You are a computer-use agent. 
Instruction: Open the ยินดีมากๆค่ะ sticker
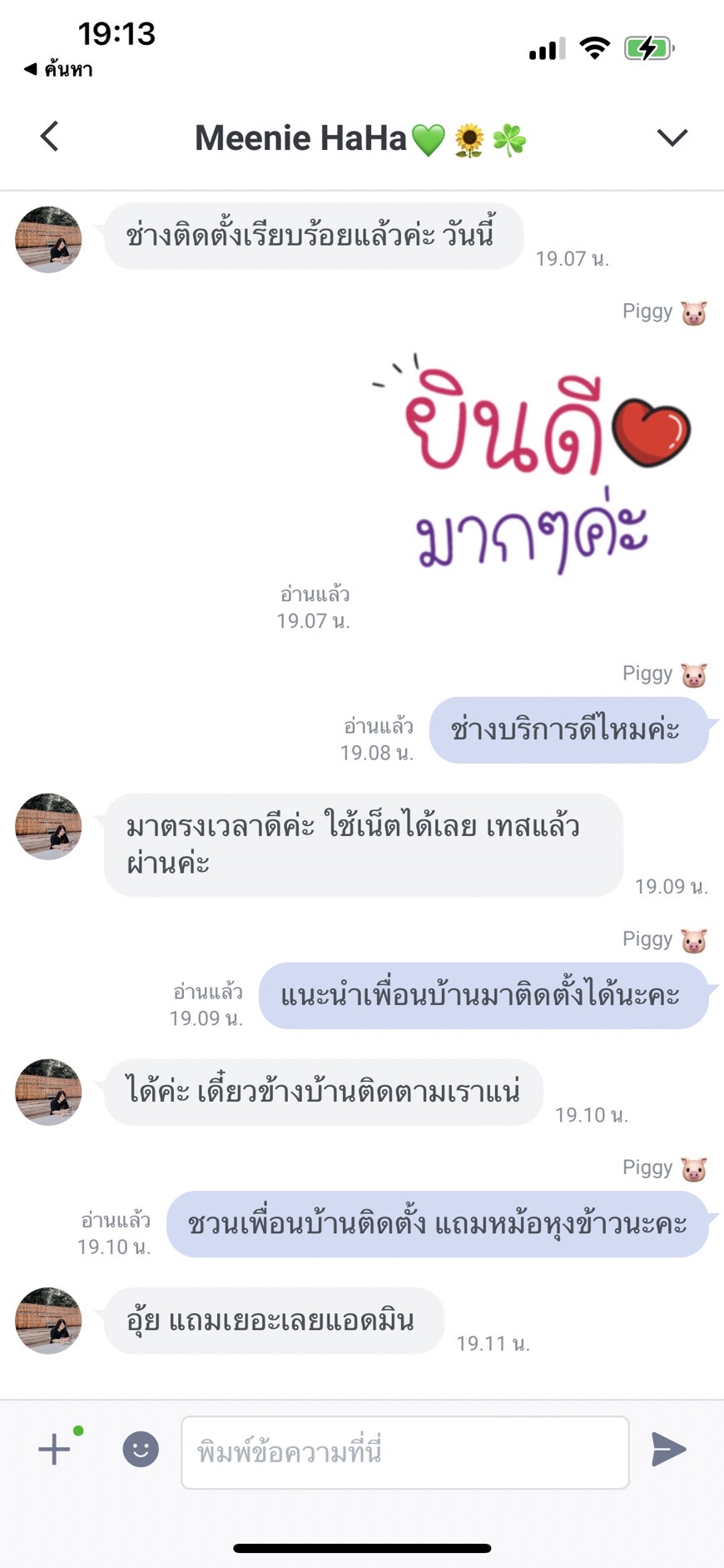click(533, 463)
